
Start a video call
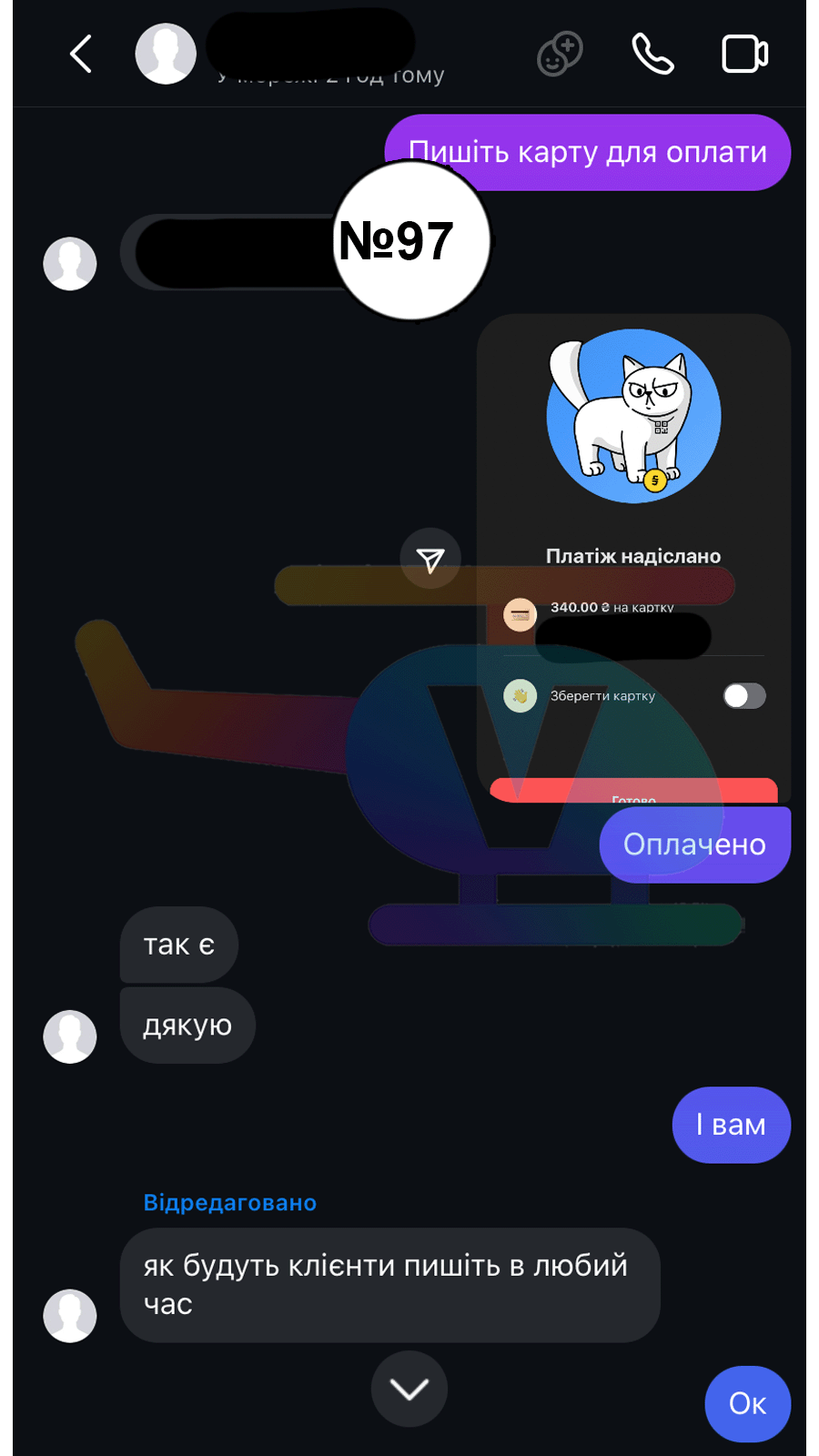(x=744, y=54)
